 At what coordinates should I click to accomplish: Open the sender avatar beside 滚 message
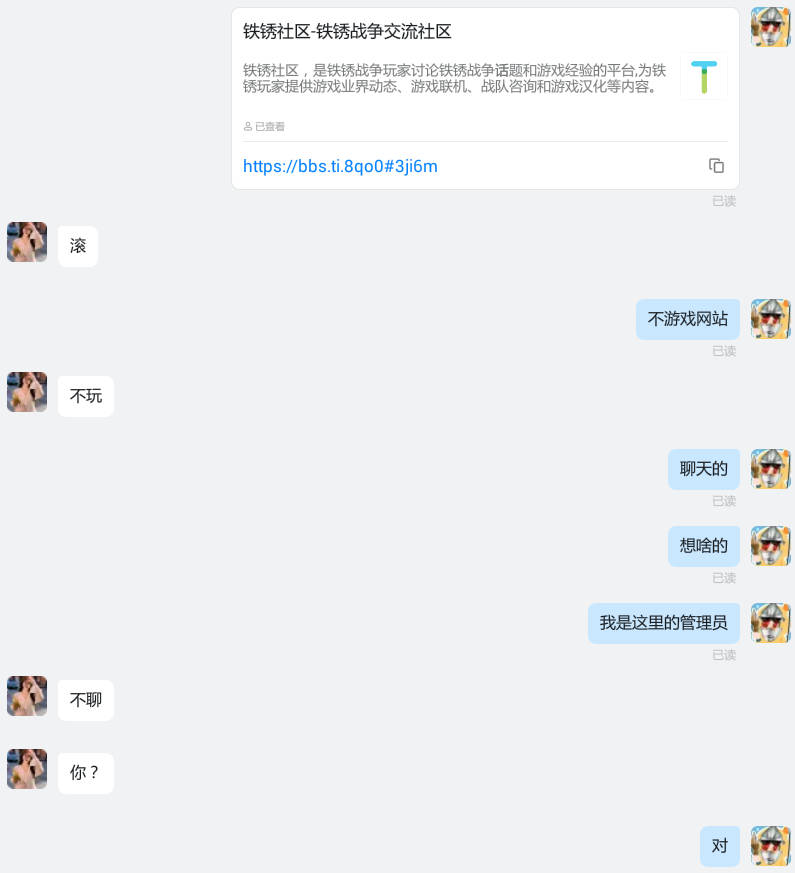coord(27,242)
